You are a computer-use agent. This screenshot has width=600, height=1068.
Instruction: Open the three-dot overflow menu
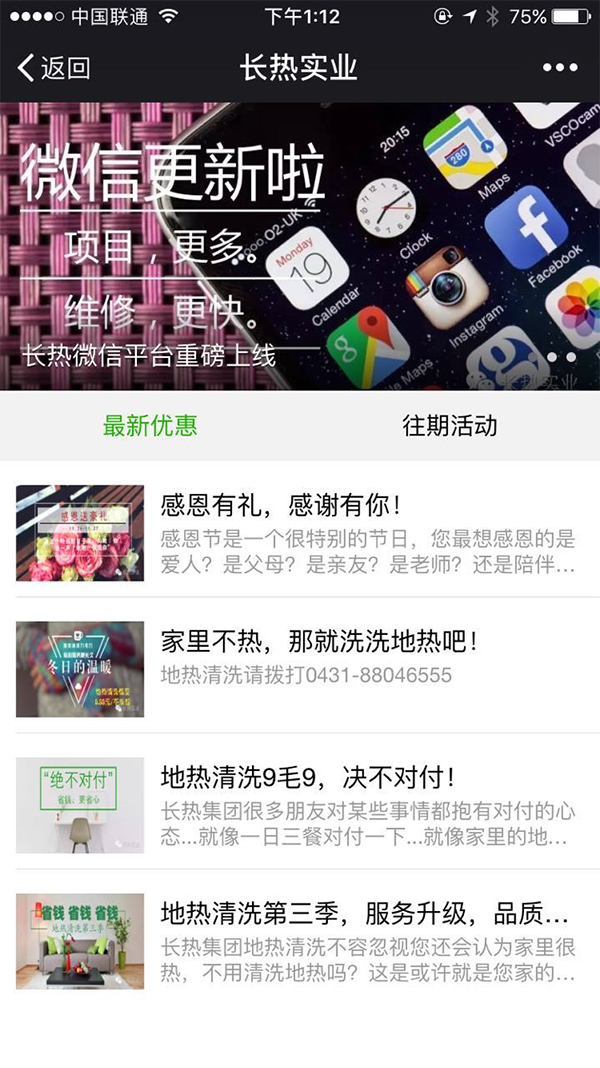560,68
